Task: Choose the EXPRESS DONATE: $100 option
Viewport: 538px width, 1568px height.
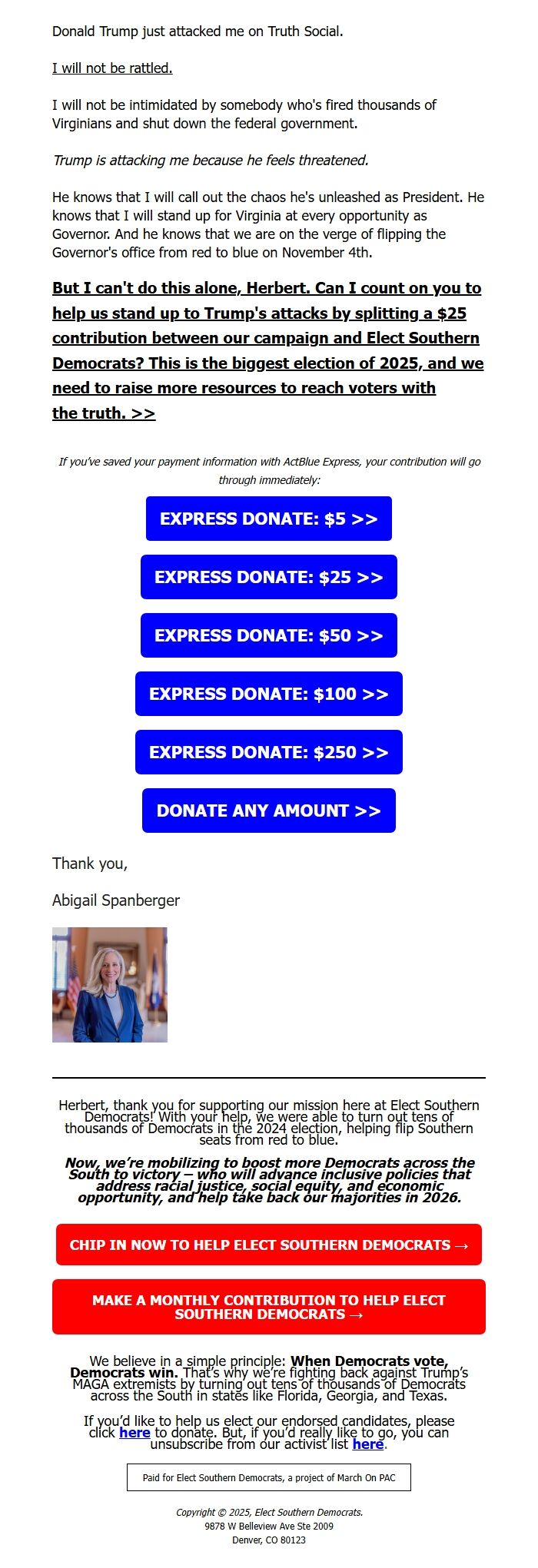Action: [x=268, y=694]
